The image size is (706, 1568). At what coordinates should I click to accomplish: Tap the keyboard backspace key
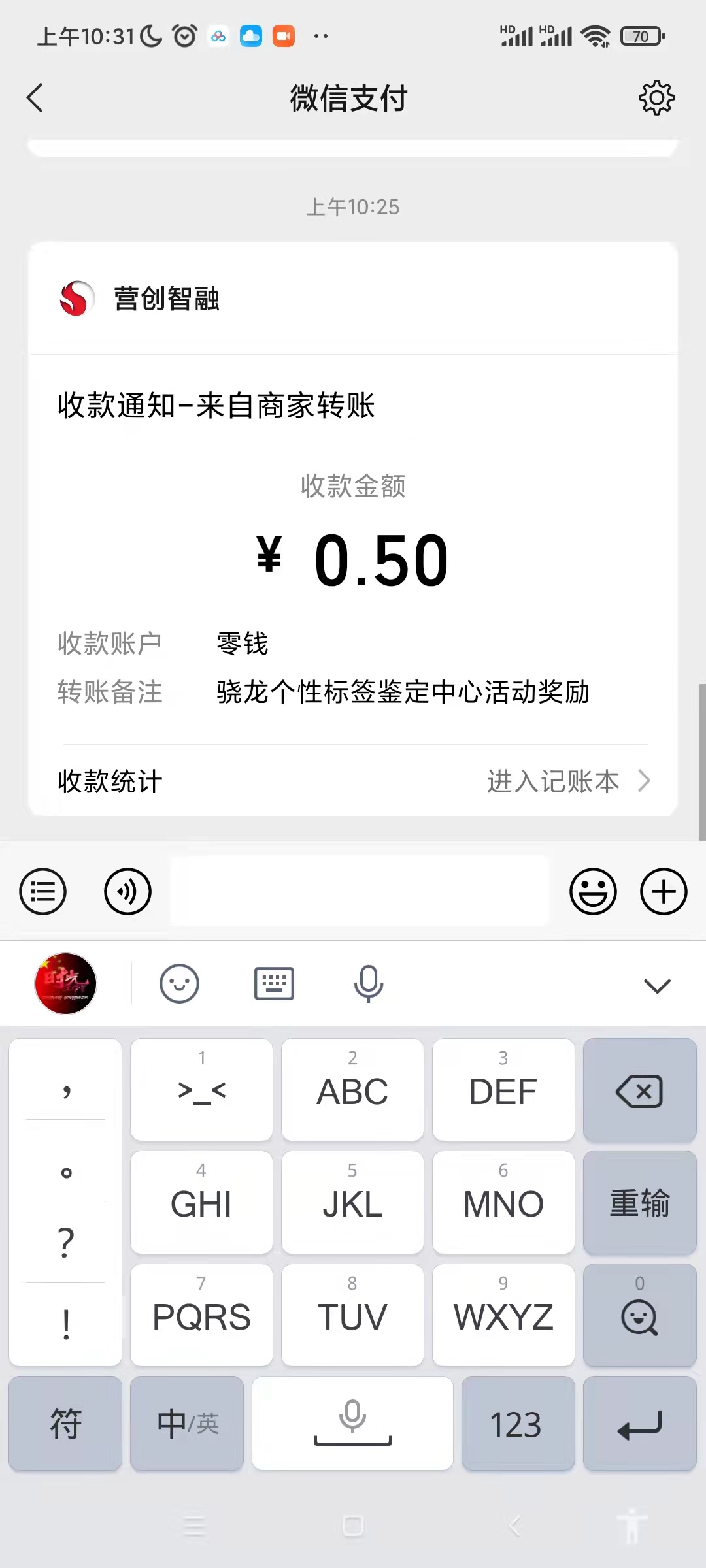click(639, 1090)
